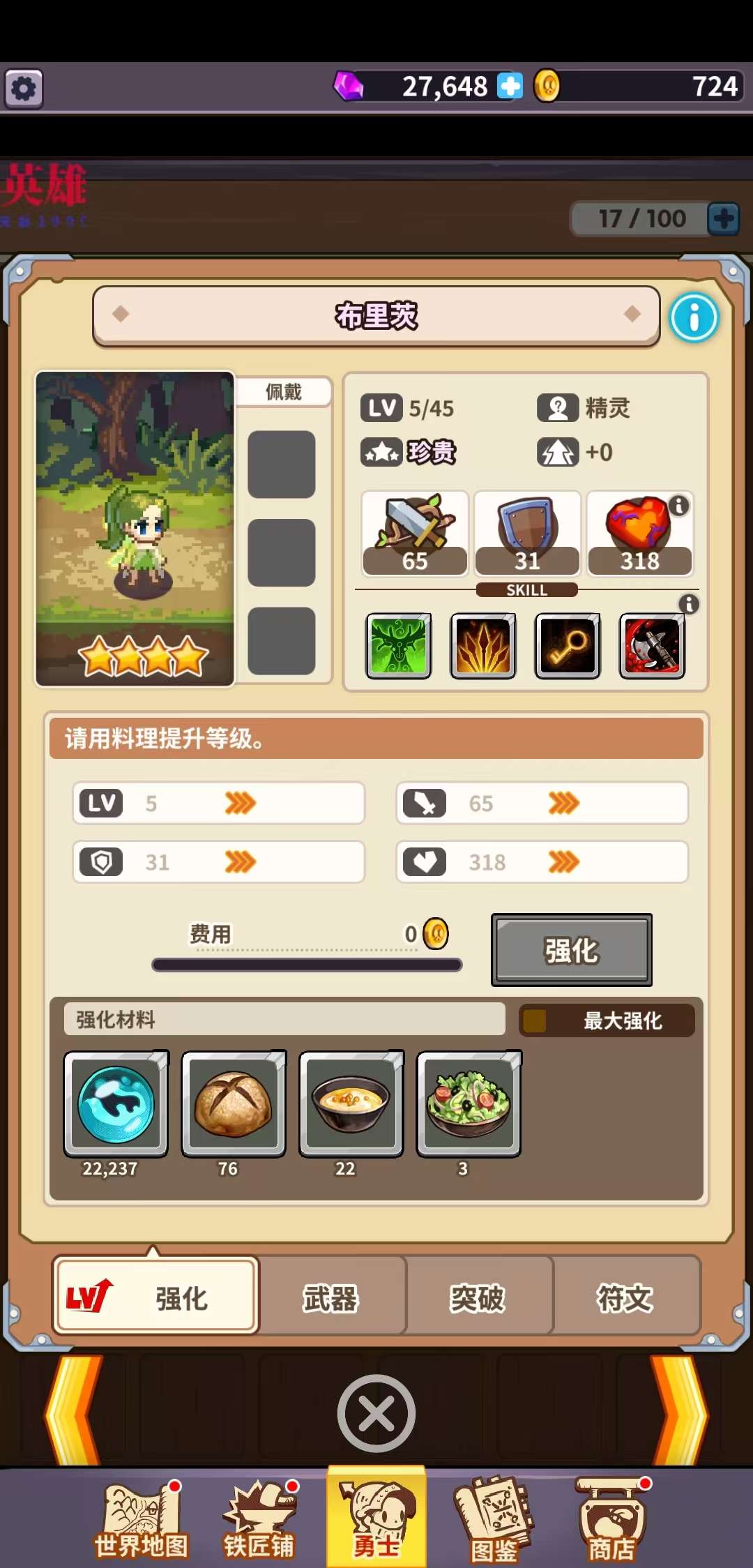The image size is (753, 1568).
Task: Switch to the 武器 tab
Action: 330,1298
